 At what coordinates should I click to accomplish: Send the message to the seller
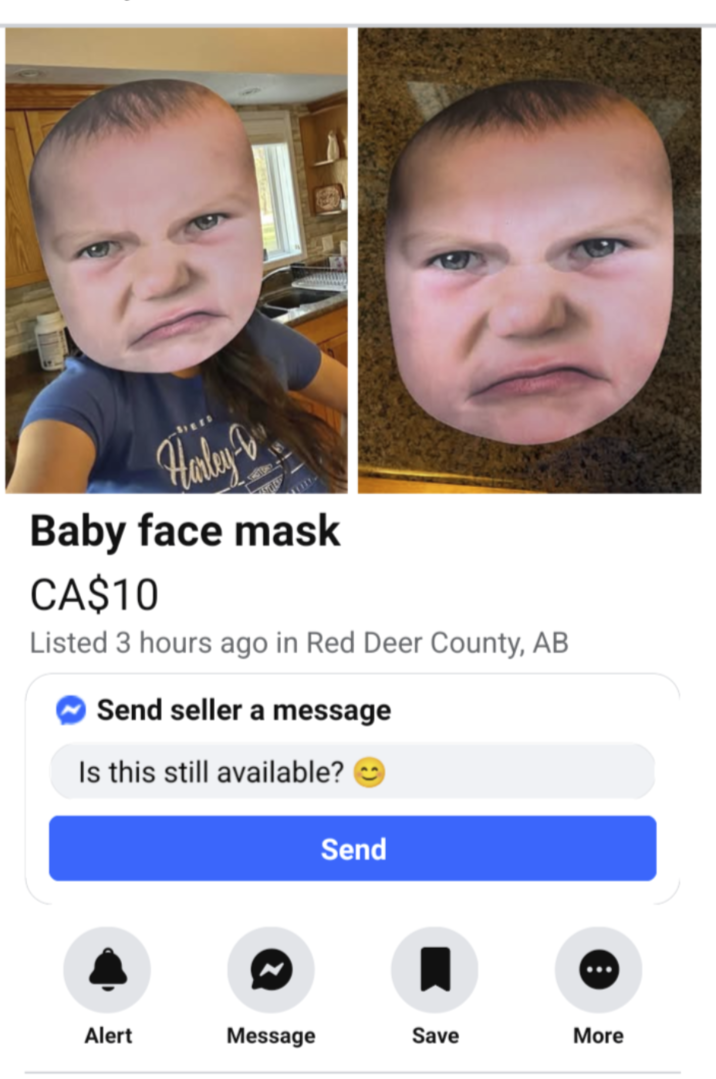(x=352, y=849)
